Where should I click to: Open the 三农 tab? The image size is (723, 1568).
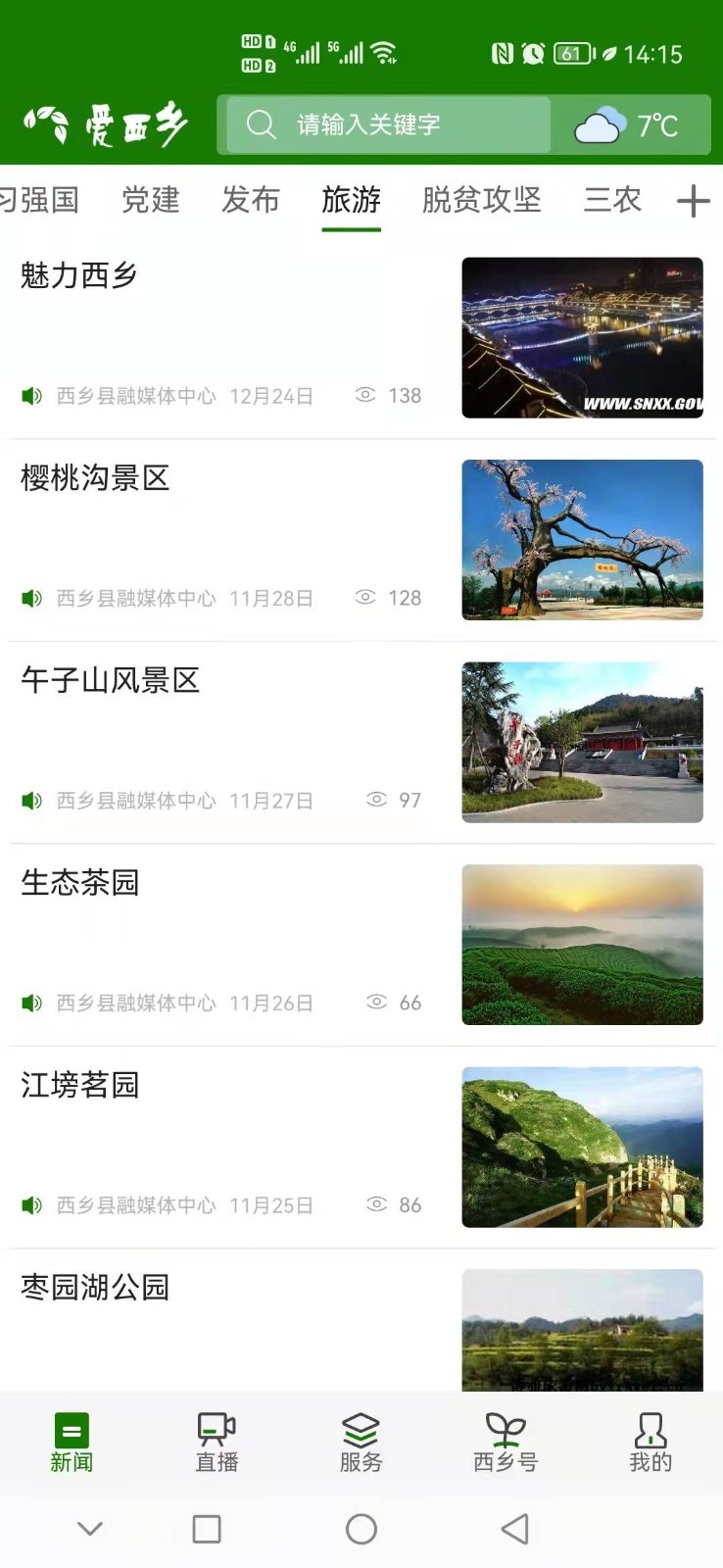click(x=612, y=200)
